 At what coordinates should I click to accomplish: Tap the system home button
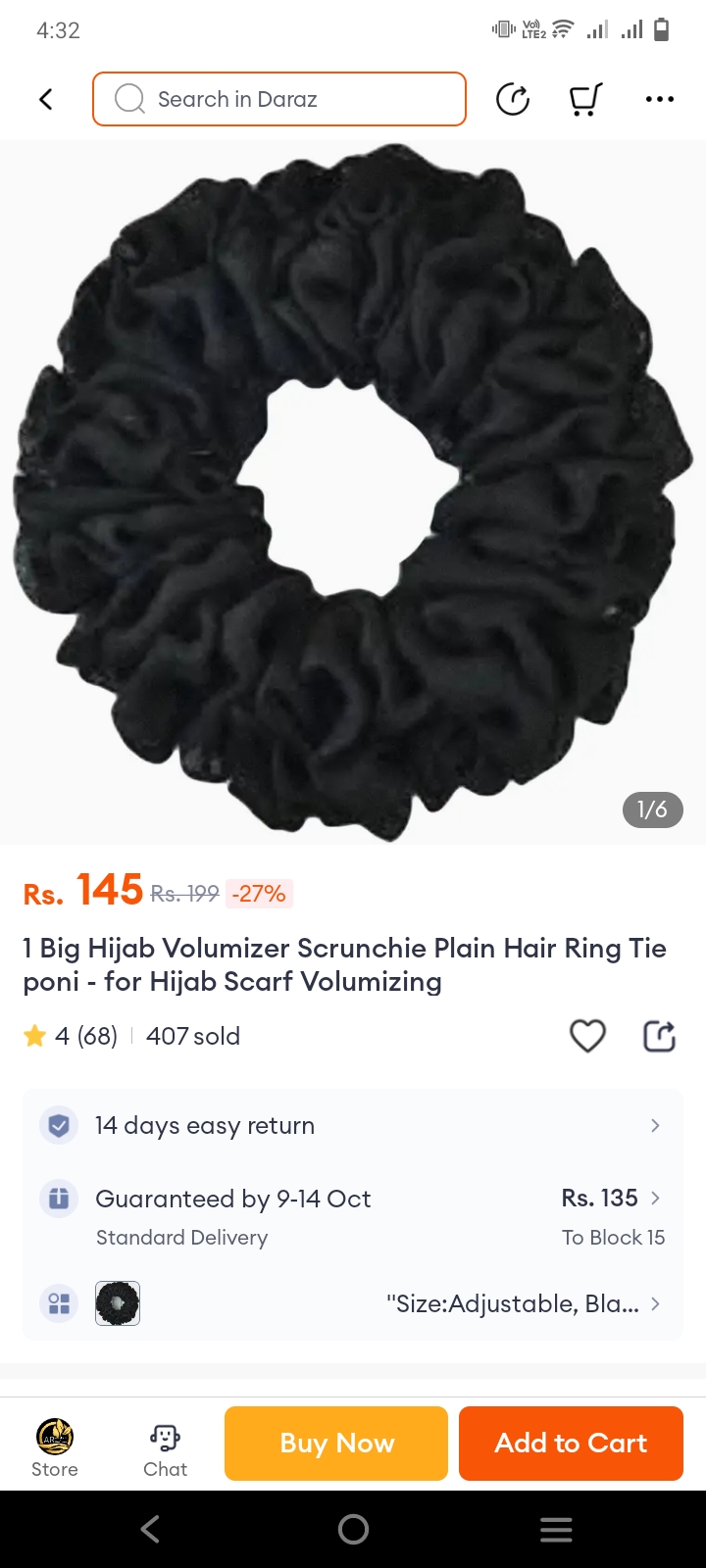coord(353,1529)
